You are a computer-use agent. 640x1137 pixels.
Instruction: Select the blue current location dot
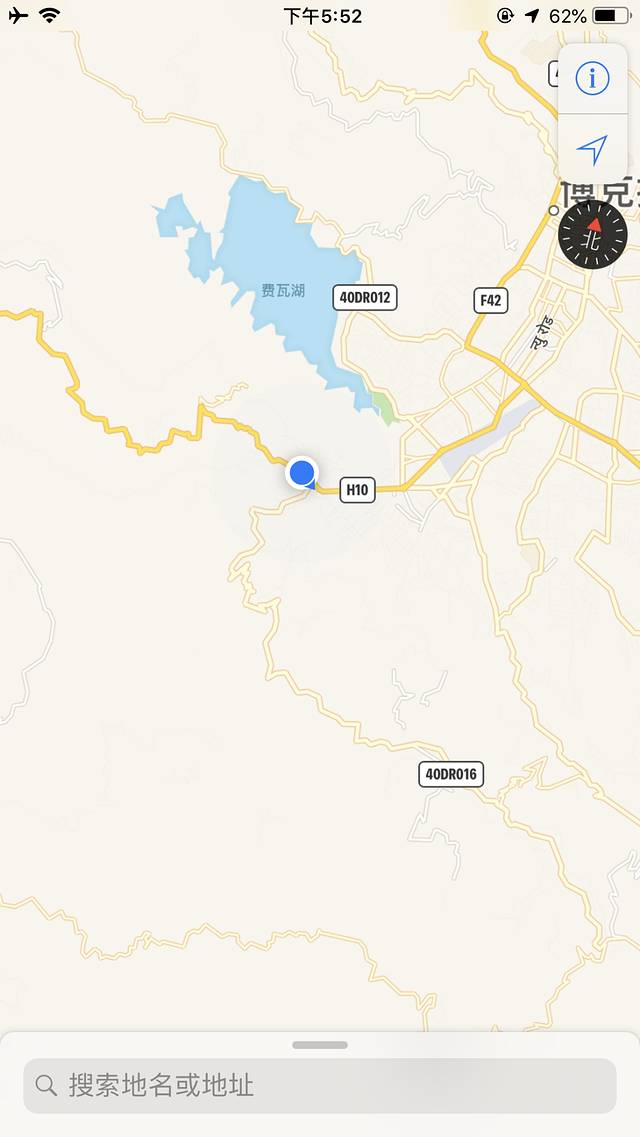click(x=302, y=473)
